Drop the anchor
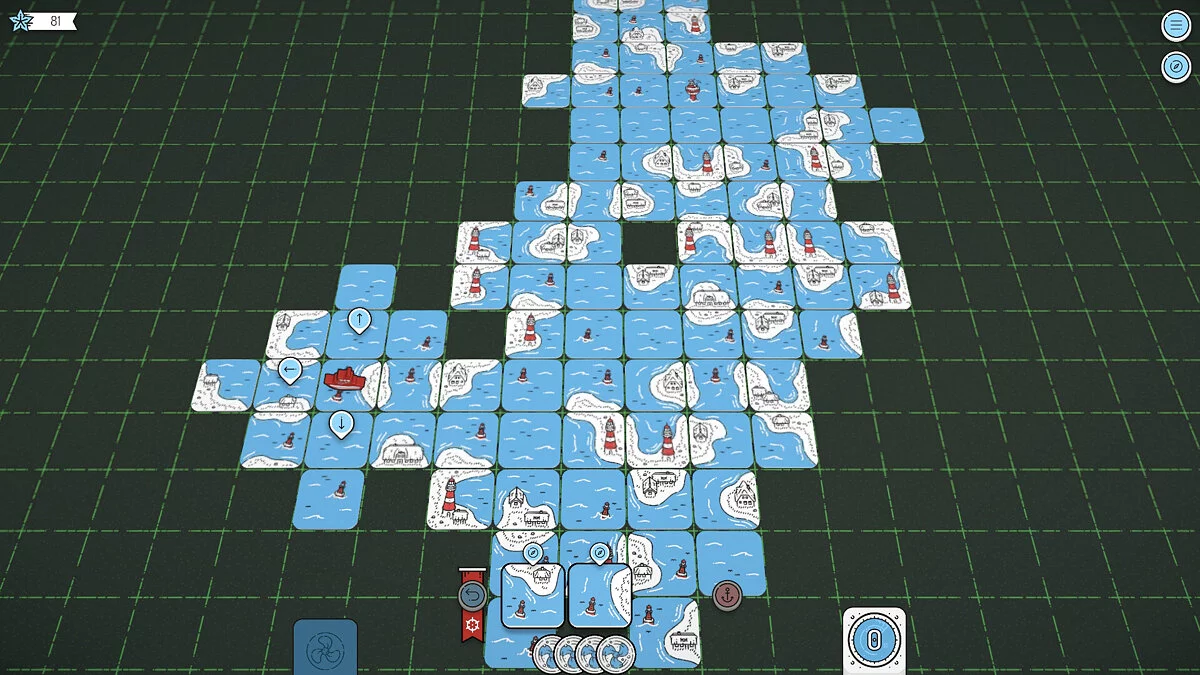Image resolution: width=1200 pixels, height=675 pixels. click(727, 595)
